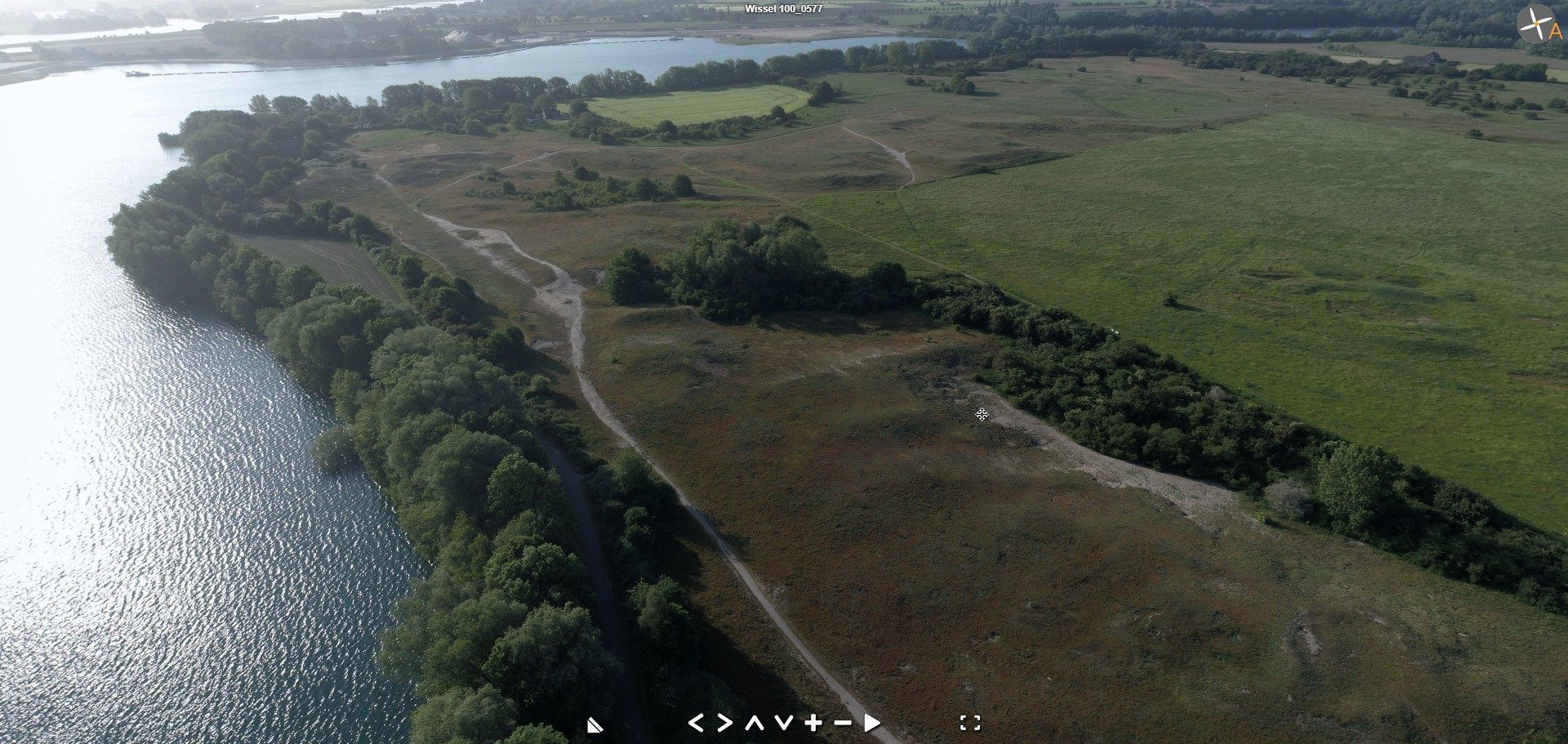The height and width of the screenshot is (744, 1568).
Task: Pan the panorama right with the right arrow
Action: tap(724, 723)
